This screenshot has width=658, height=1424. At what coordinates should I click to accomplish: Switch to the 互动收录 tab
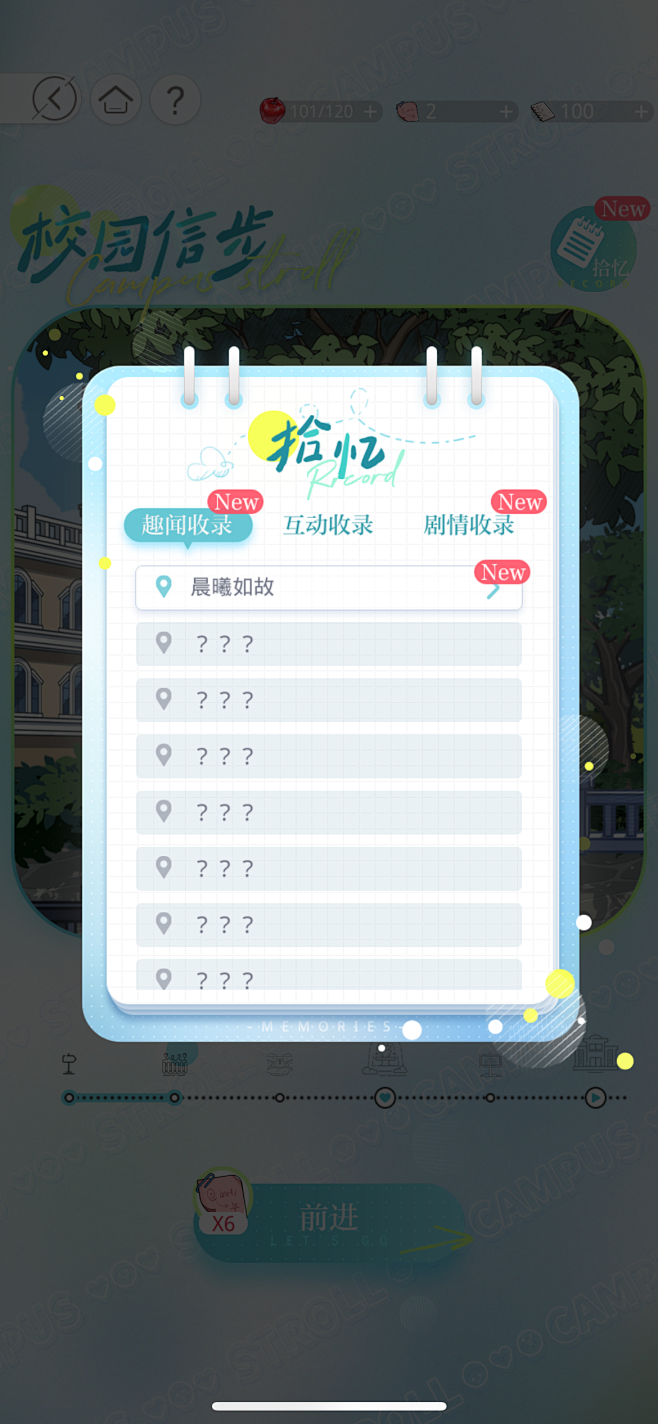coord(328,525)
